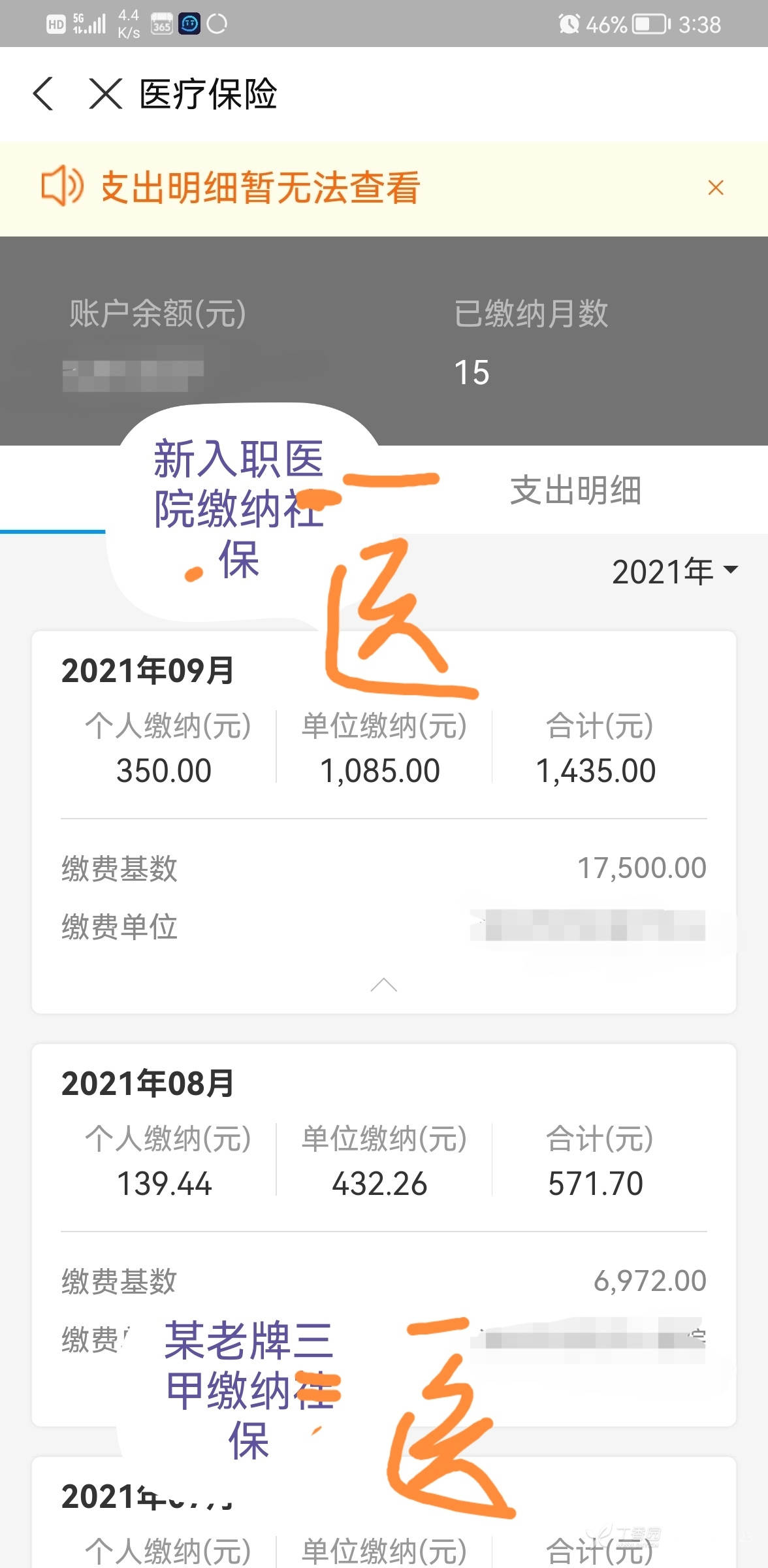
Task: Switch to the 支出明细 tab
Action: click(575, 491)
